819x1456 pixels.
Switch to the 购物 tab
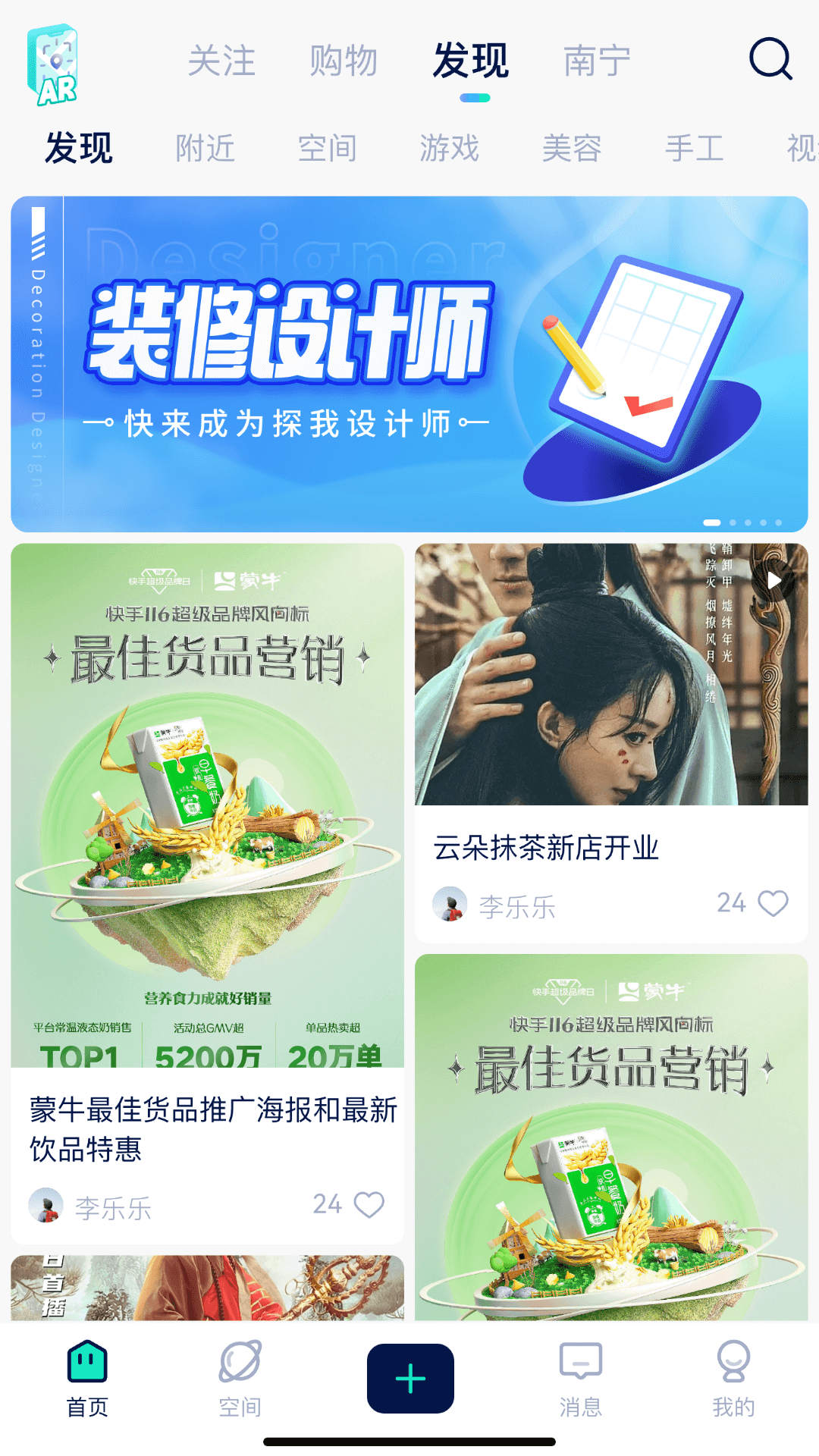click(x=344, y=62)
